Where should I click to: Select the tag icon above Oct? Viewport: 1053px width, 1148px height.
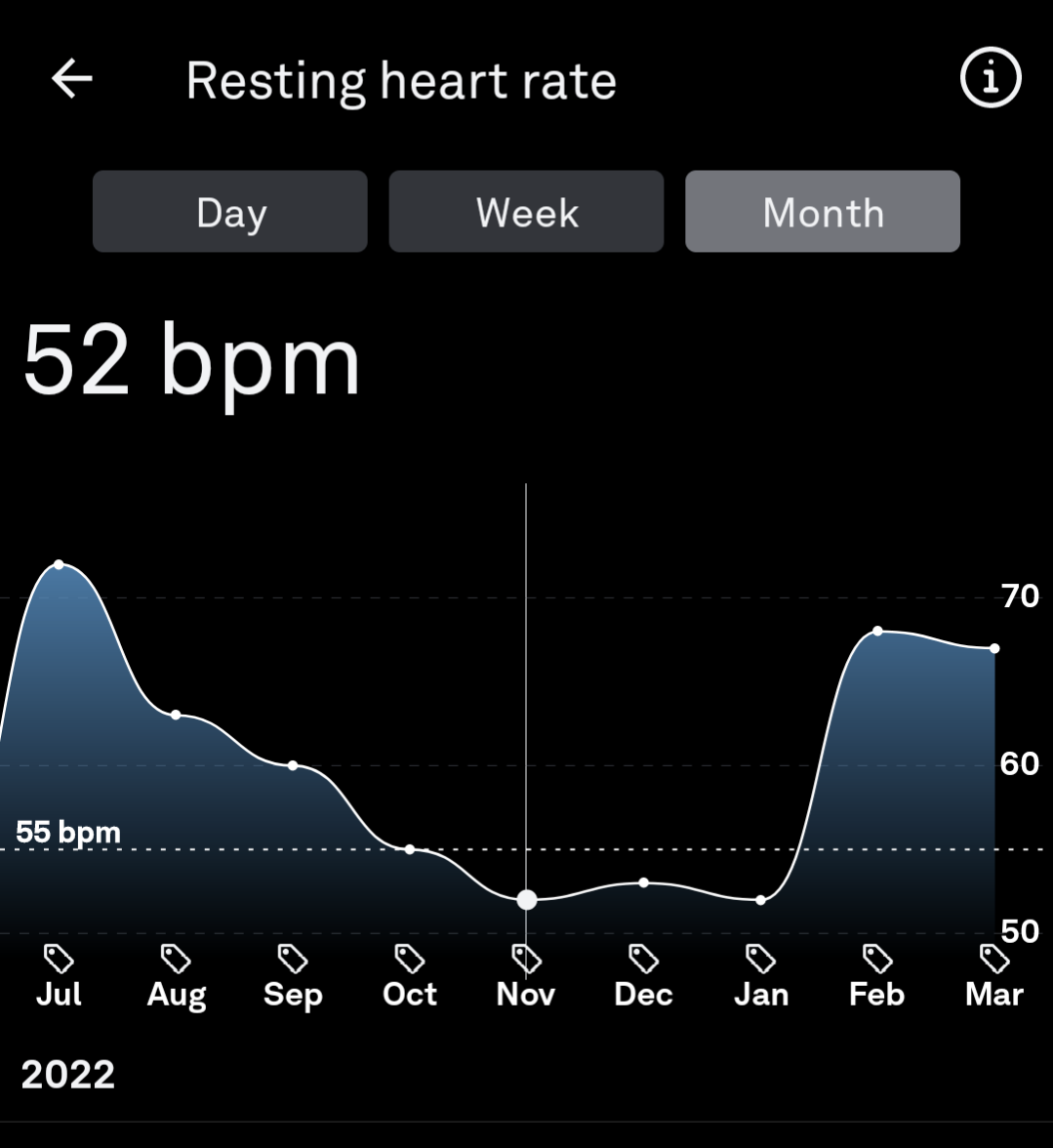[x=410, y=959]
